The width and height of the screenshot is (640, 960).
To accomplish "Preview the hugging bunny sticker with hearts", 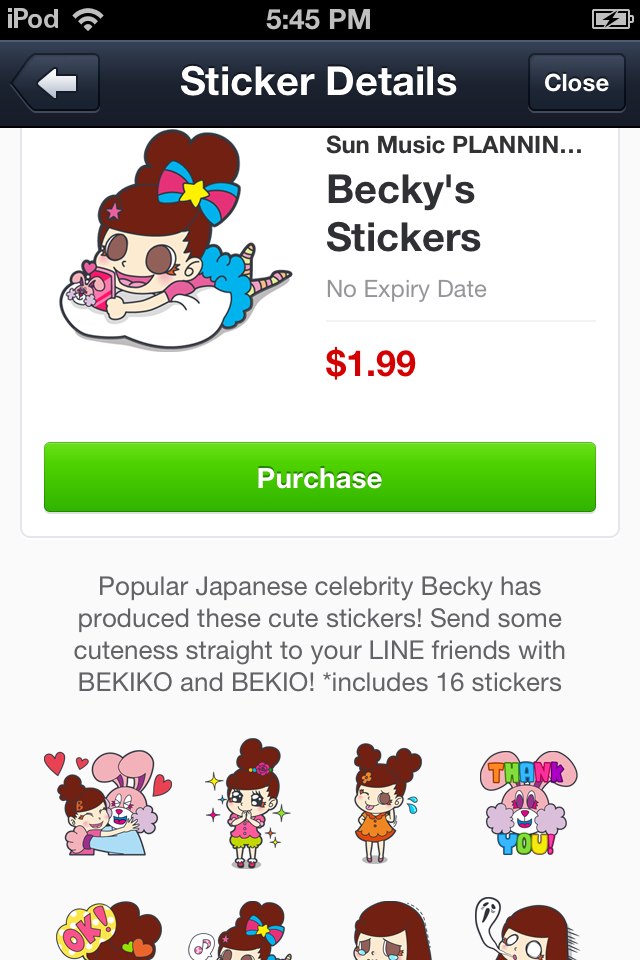I will pyautogui.click(x=107, y=802).
